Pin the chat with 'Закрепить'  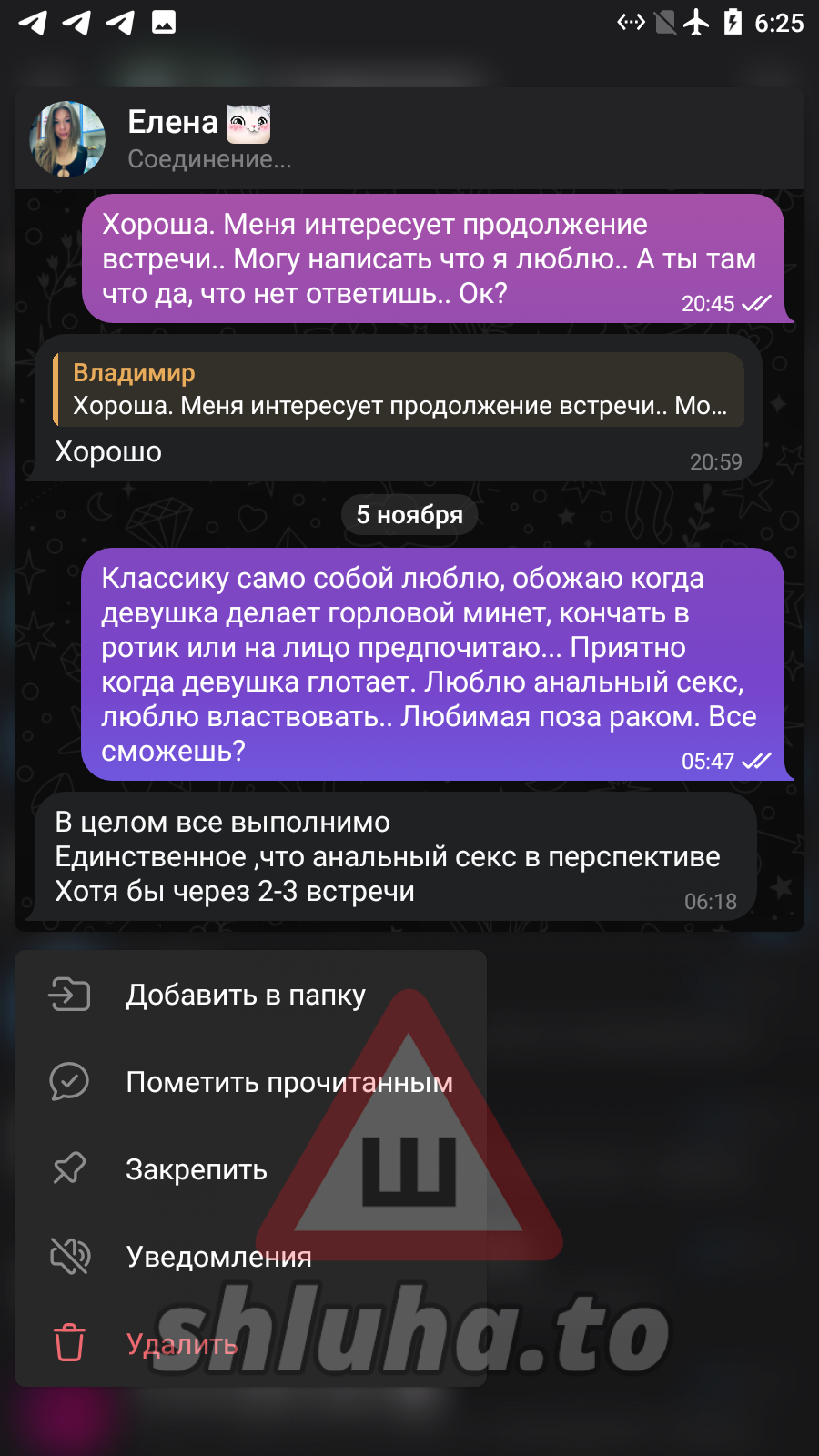pyautogui.click(x=197, y=1169)
